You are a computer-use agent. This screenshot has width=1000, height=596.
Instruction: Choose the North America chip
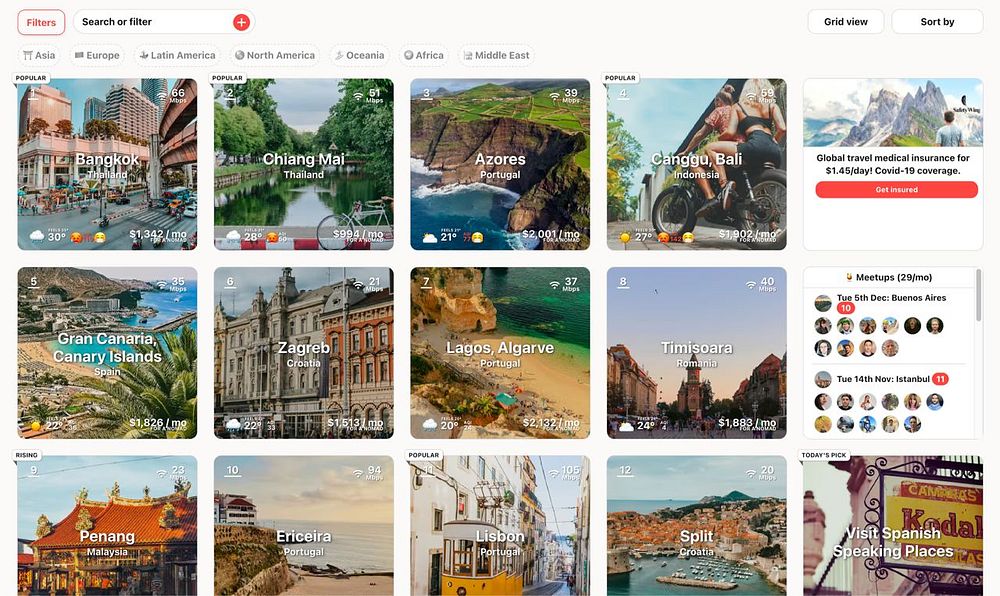273,56
